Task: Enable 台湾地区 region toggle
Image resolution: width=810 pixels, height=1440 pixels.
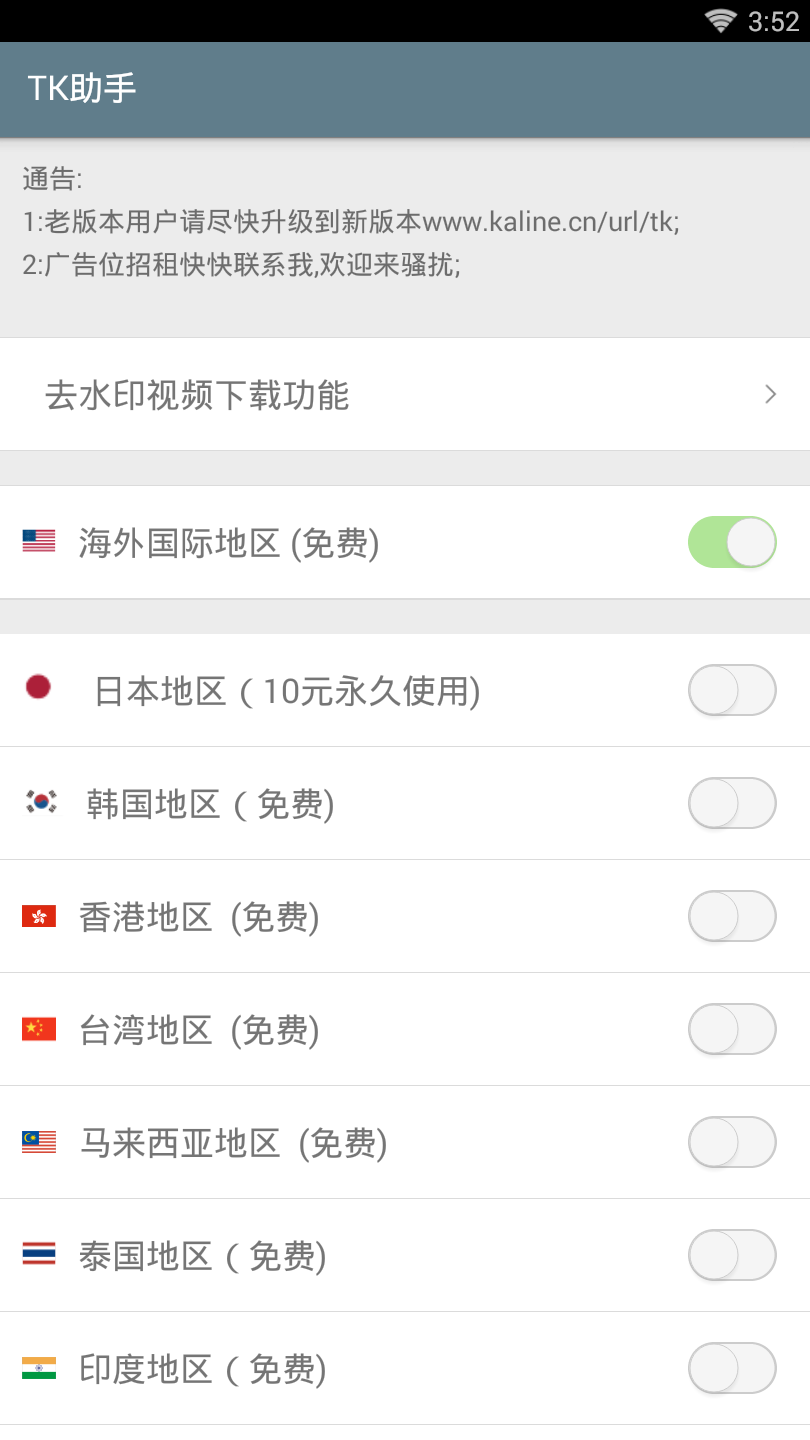Action: pos(732,1029)
